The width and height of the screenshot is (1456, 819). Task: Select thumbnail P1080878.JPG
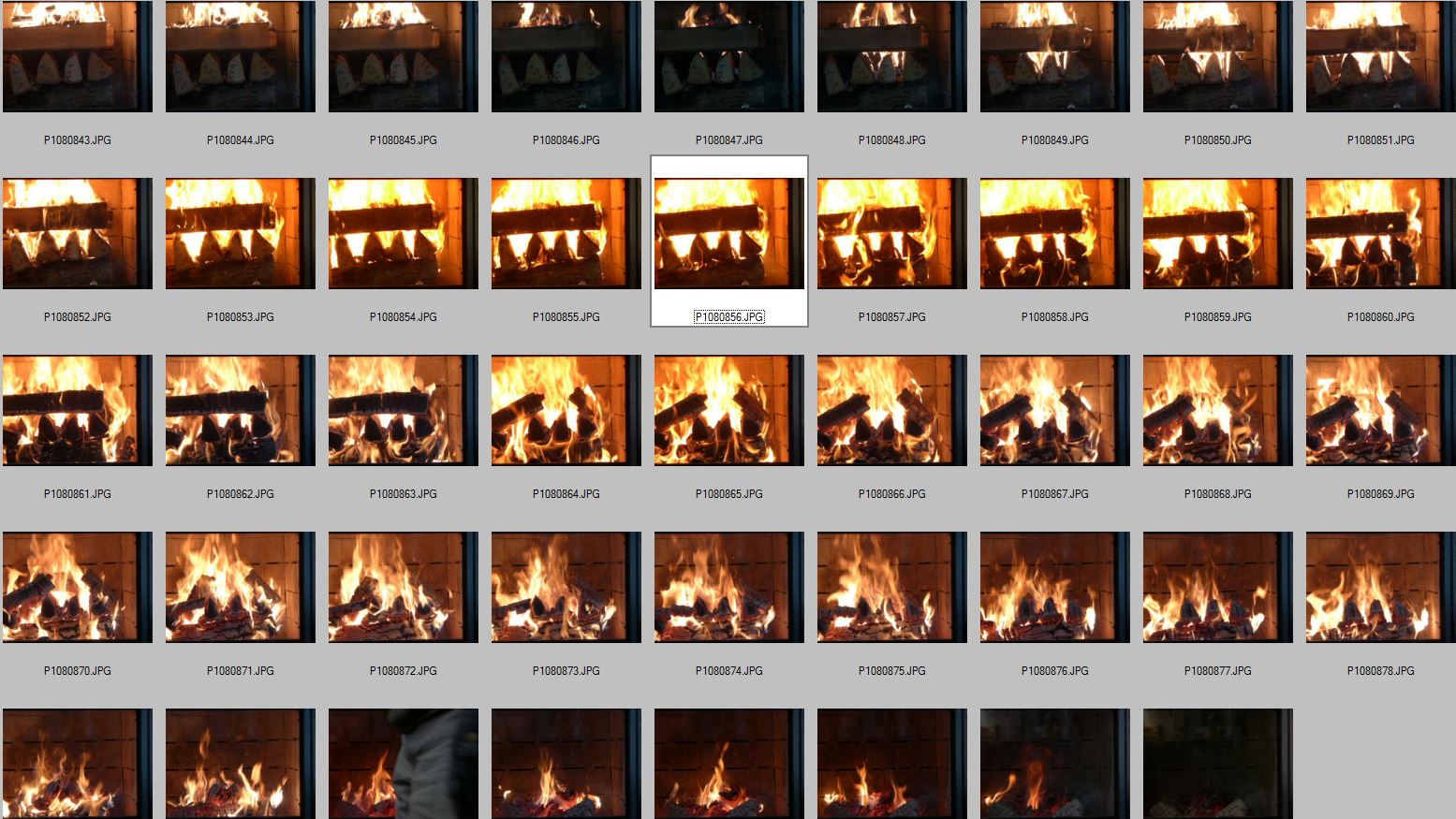point(1380,587)
